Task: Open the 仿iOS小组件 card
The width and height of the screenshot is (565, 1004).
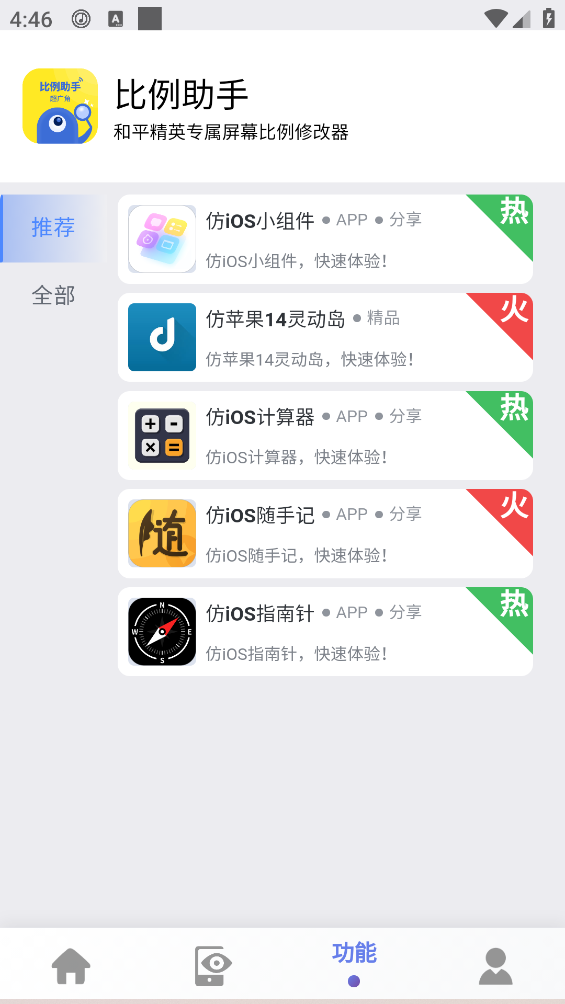Action: pos(325,239)
